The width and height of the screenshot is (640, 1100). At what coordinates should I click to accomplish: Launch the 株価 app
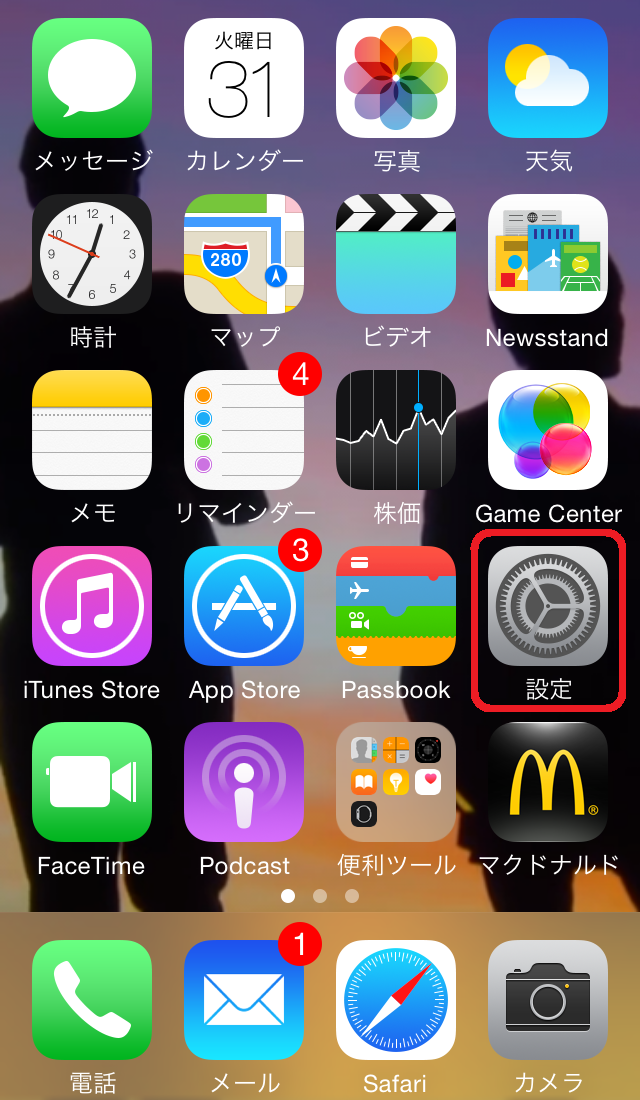[x=396, y=430]
